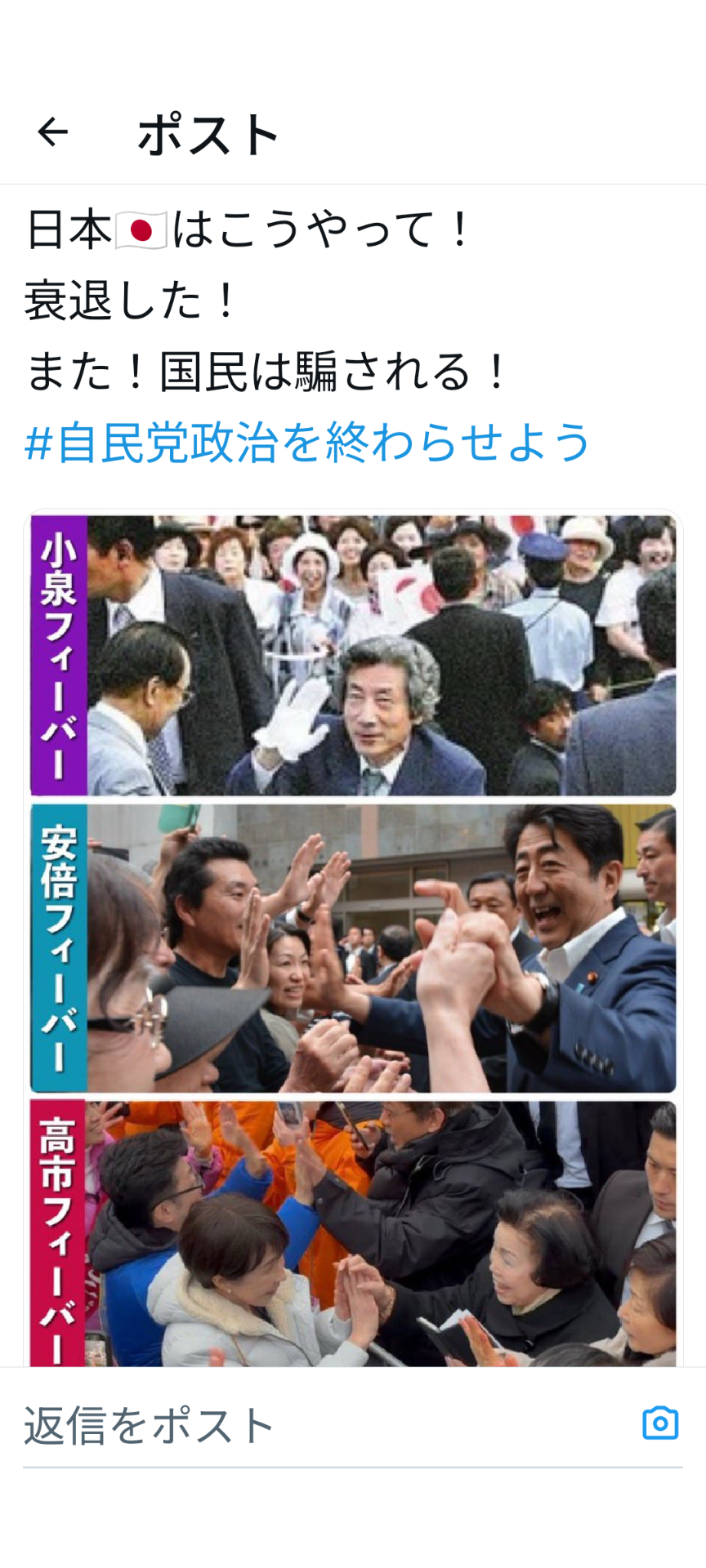Open the attached post image
Screen dimensions: 706x1568
point(353,939)
